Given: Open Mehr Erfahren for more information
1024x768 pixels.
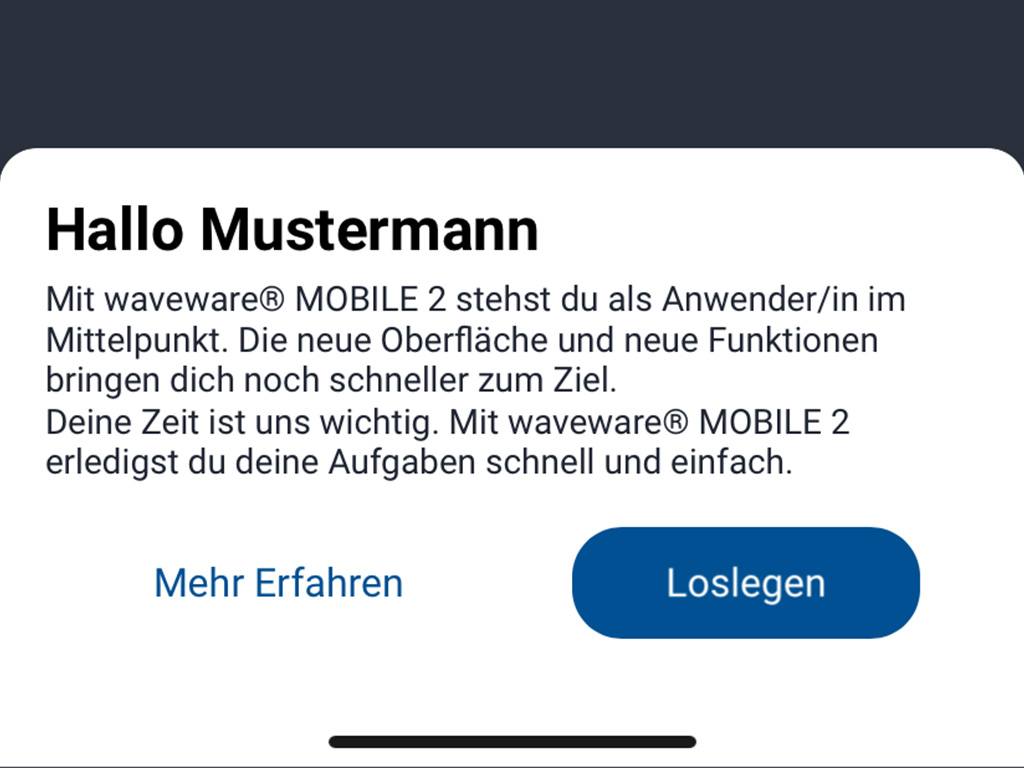Looking at the screenshot, I should point(278,583).
